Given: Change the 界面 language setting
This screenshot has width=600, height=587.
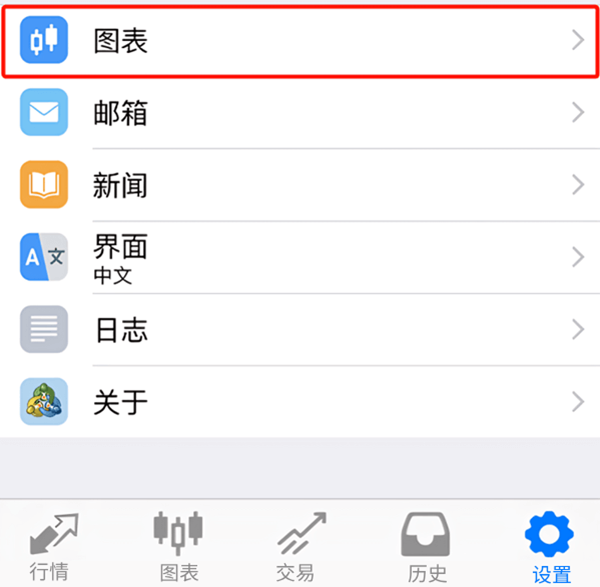Looking at the screenshot, I should point(300,257).
